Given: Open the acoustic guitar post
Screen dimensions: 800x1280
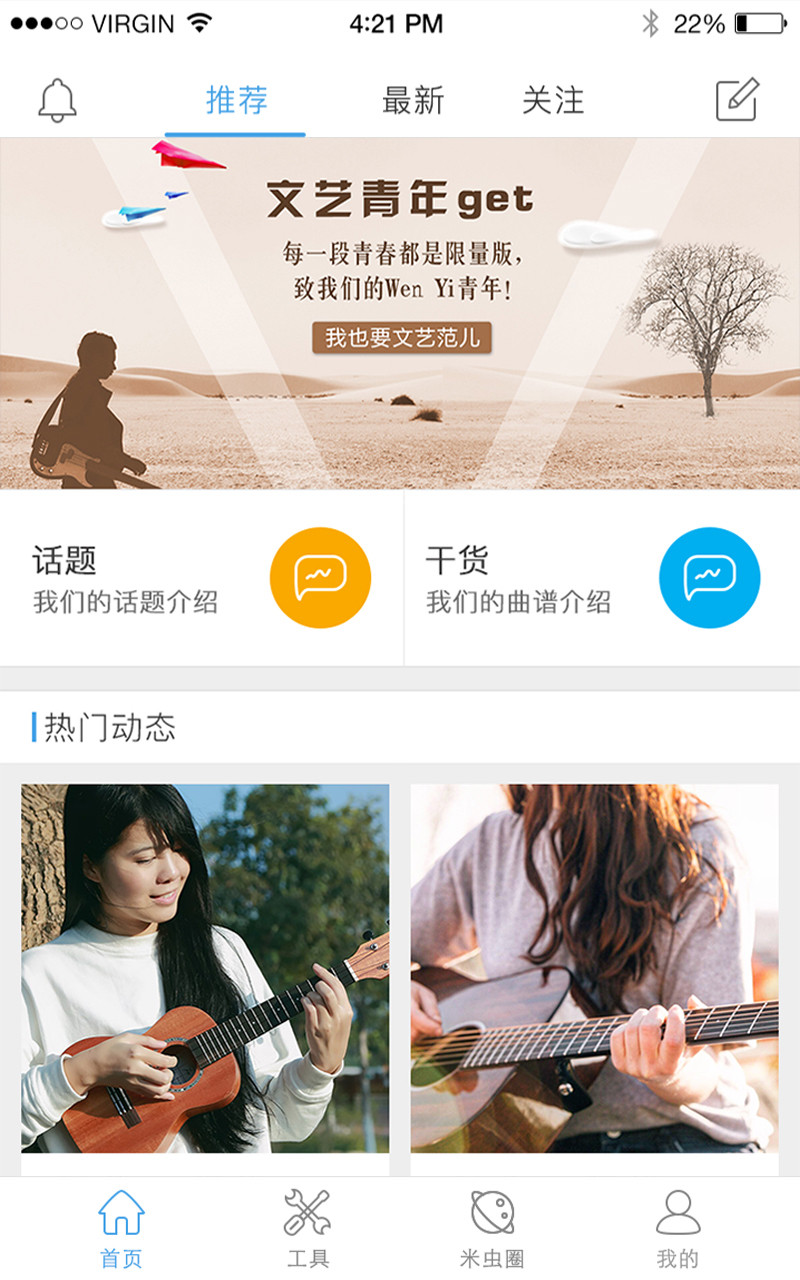Looking at the screenshot, I should [594, 968].
